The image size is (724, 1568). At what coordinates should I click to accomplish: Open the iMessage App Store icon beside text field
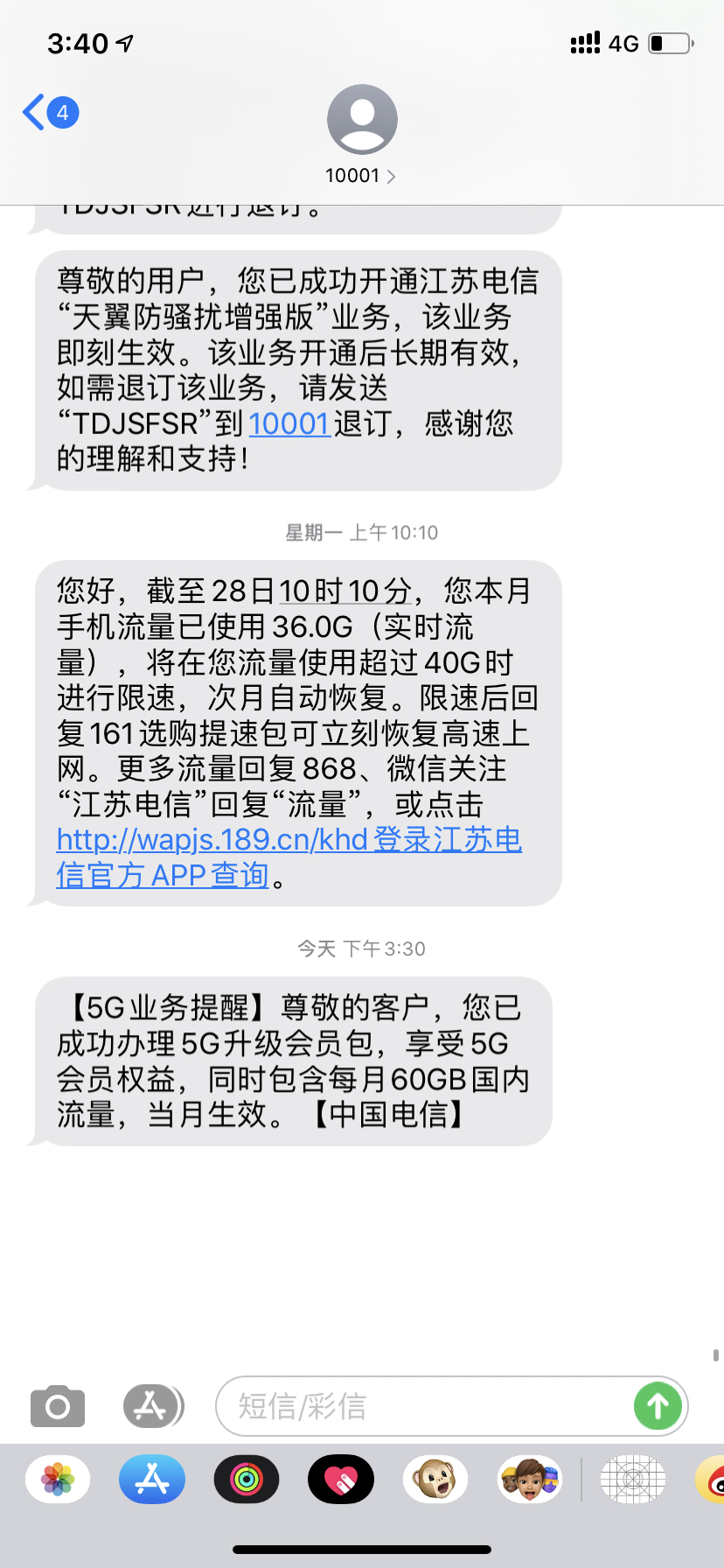[x=153, y=1406]
